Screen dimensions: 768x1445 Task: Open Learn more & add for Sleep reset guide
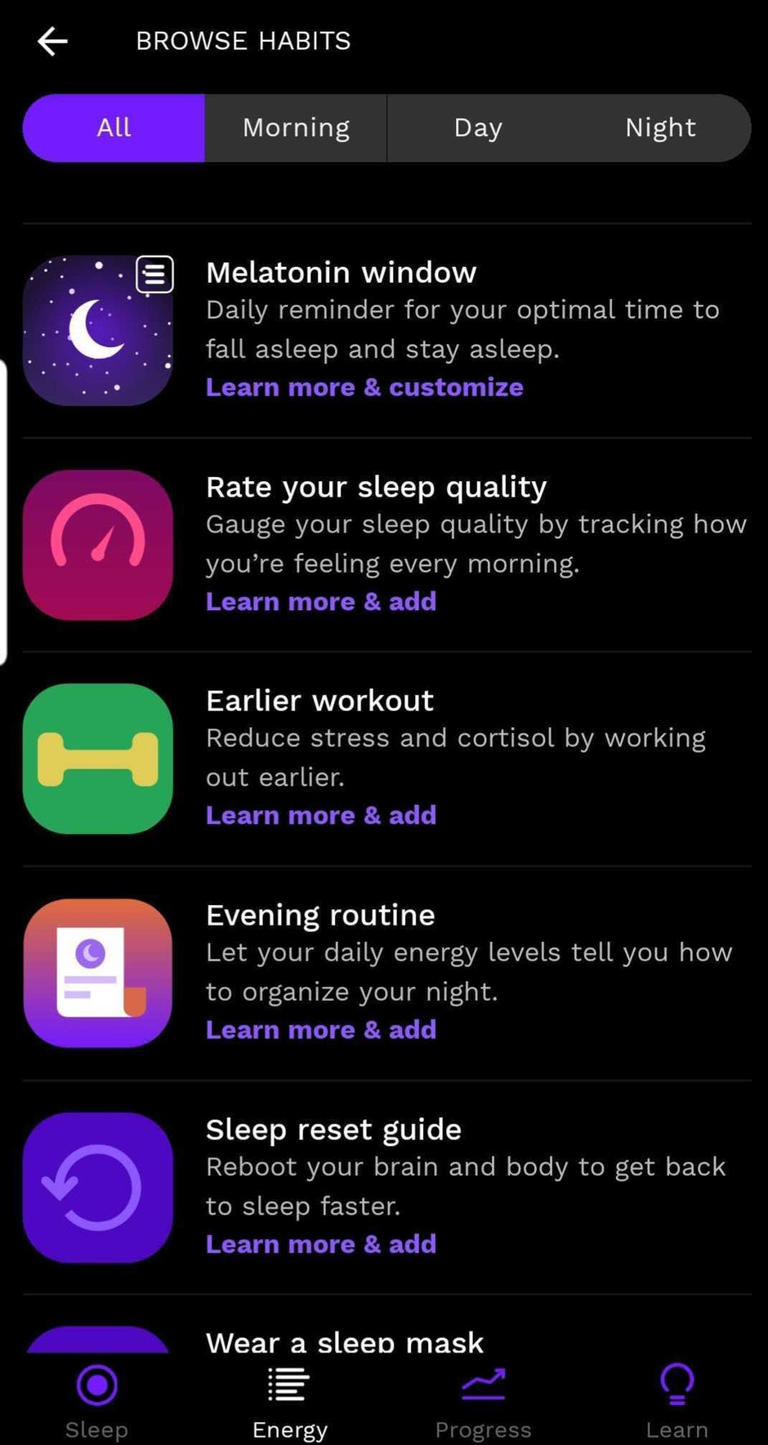(x=320, y=1243)
